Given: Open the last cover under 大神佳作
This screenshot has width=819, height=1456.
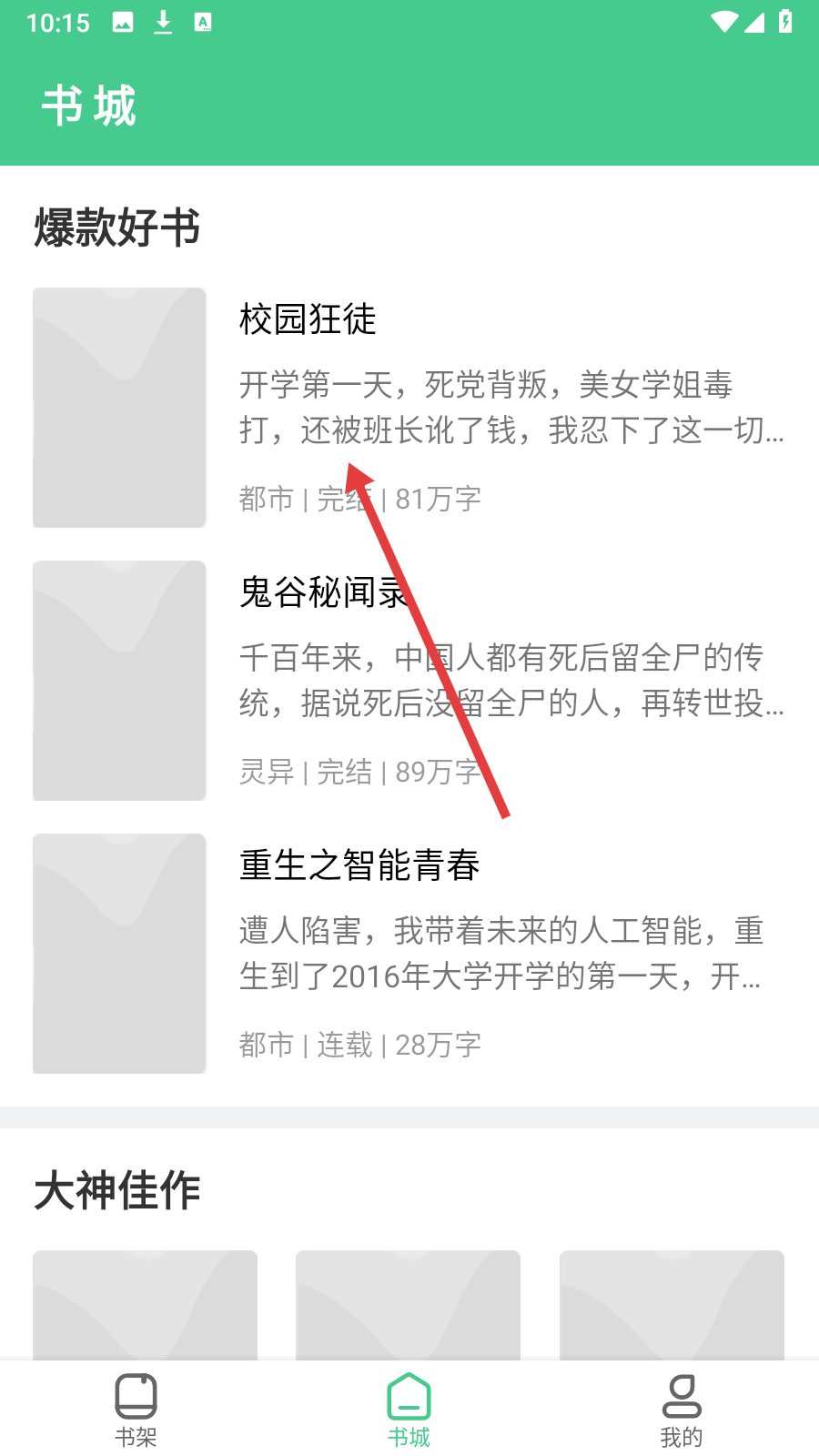Looking at the screenshot, I should click(x=672, y=1306).
